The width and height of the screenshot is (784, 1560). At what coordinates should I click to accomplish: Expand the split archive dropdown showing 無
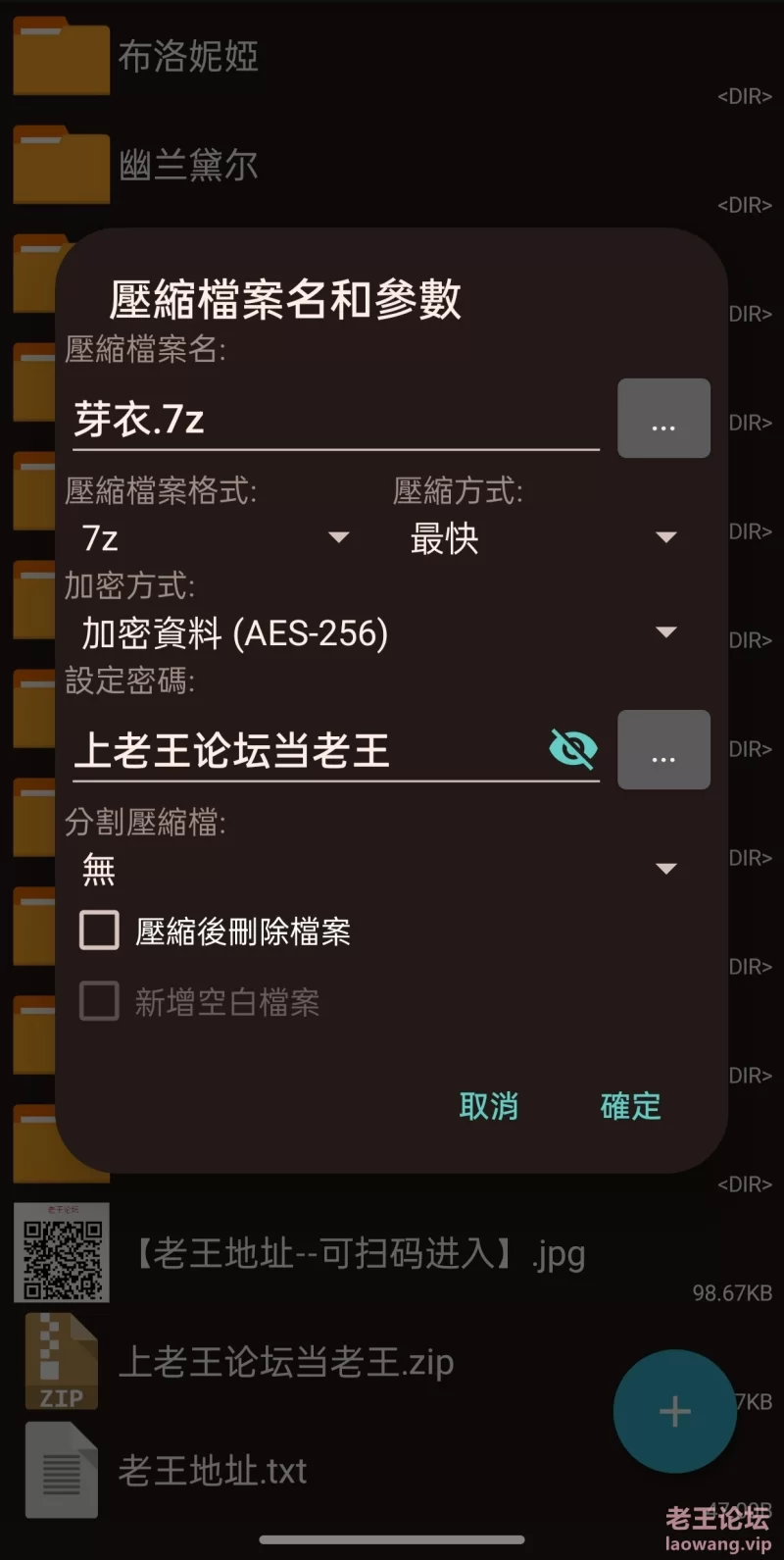point(378,869)
